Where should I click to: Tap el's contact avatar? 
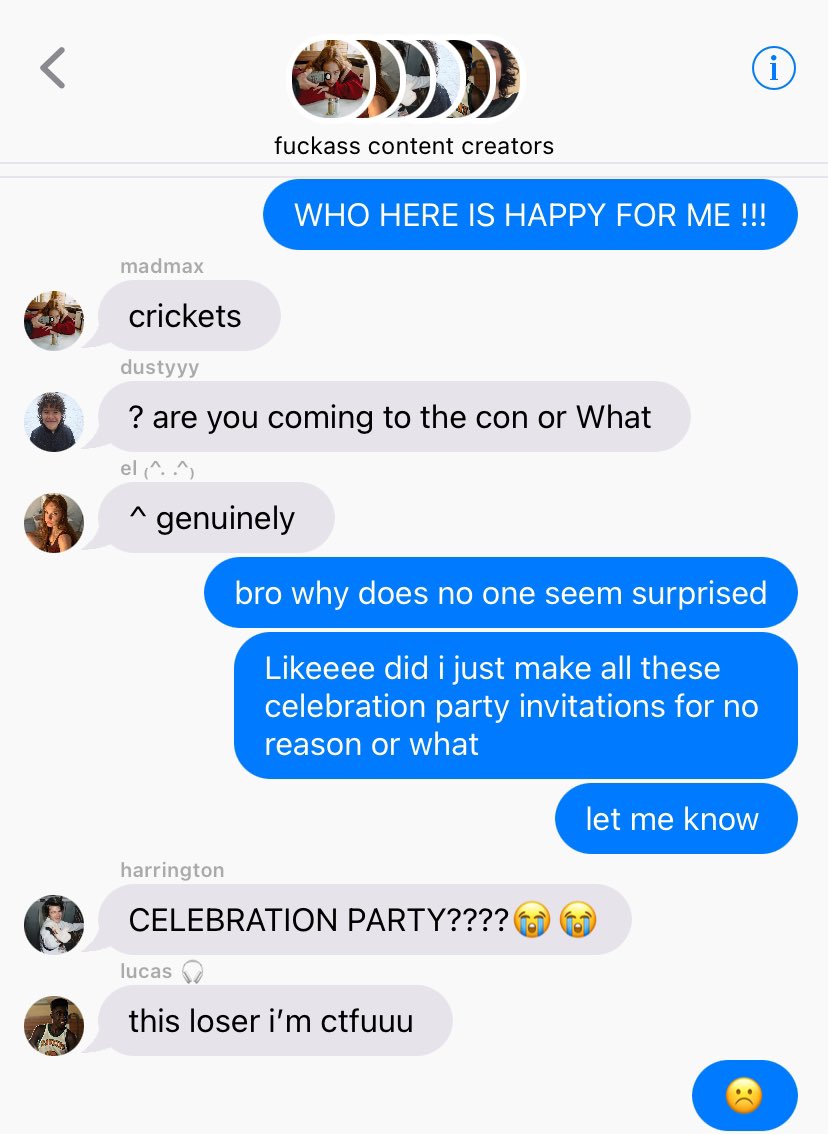(x=54, y=522)
